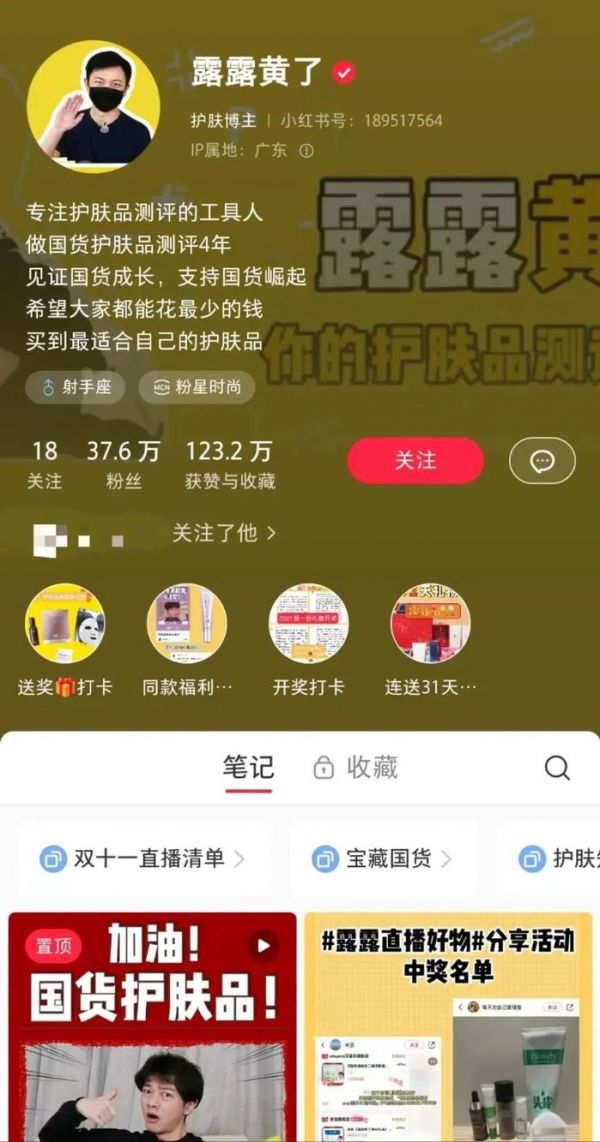Open the 宝藏国货 collection
Image resolution: width=600 pixels, height=1142 pixels.
point(383,858)
